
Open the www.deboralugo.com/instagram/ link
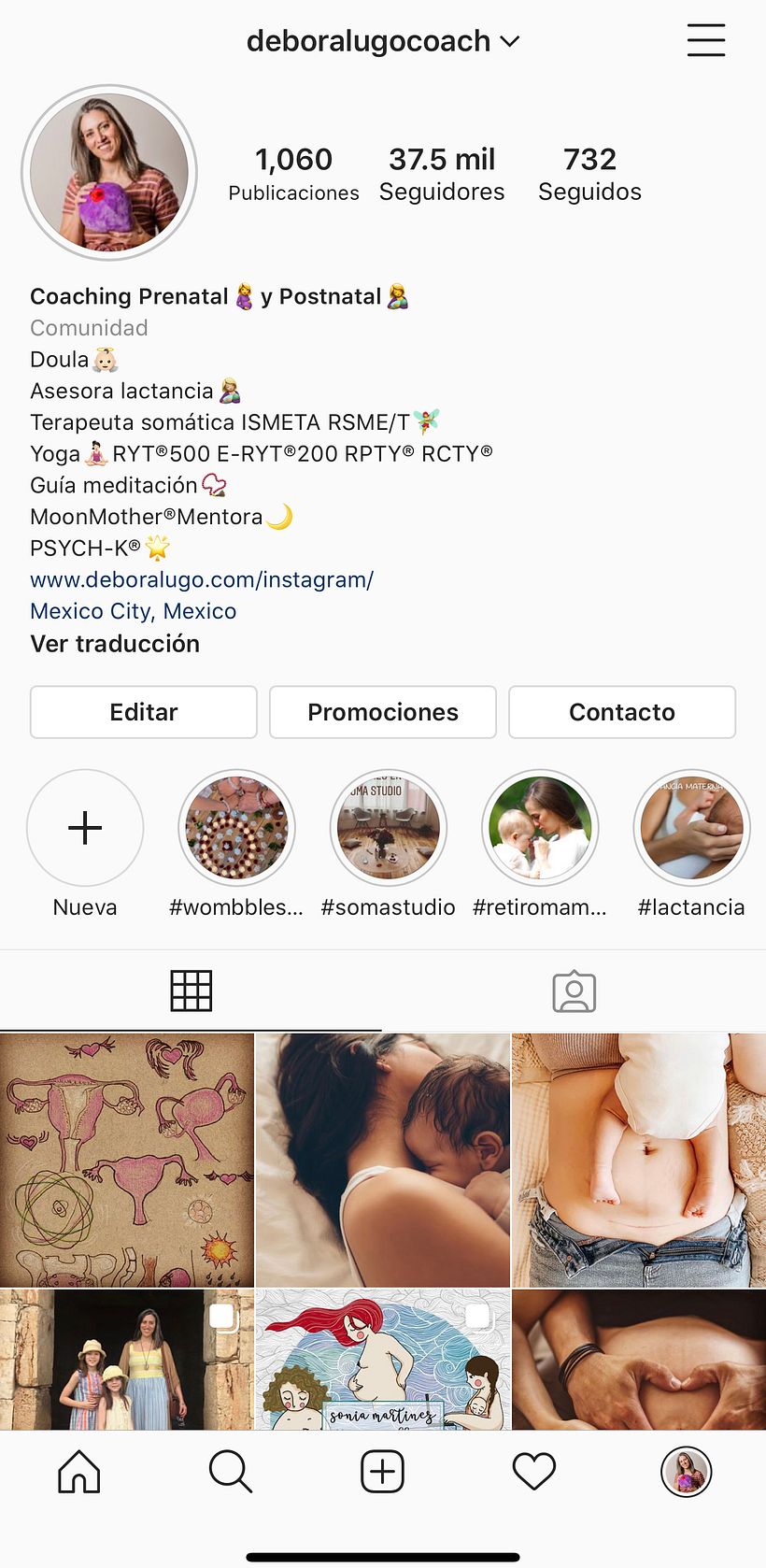[x=202, y=579]
